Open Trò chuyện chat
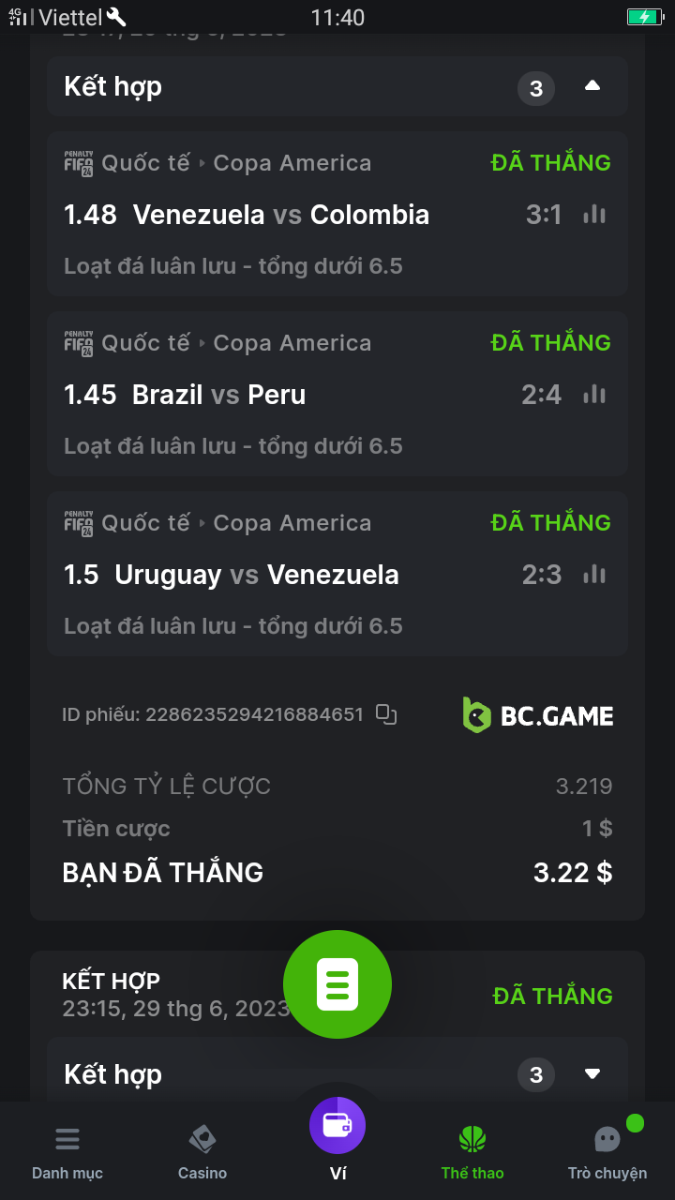 pyautogui.click(x=607, y=1151)
